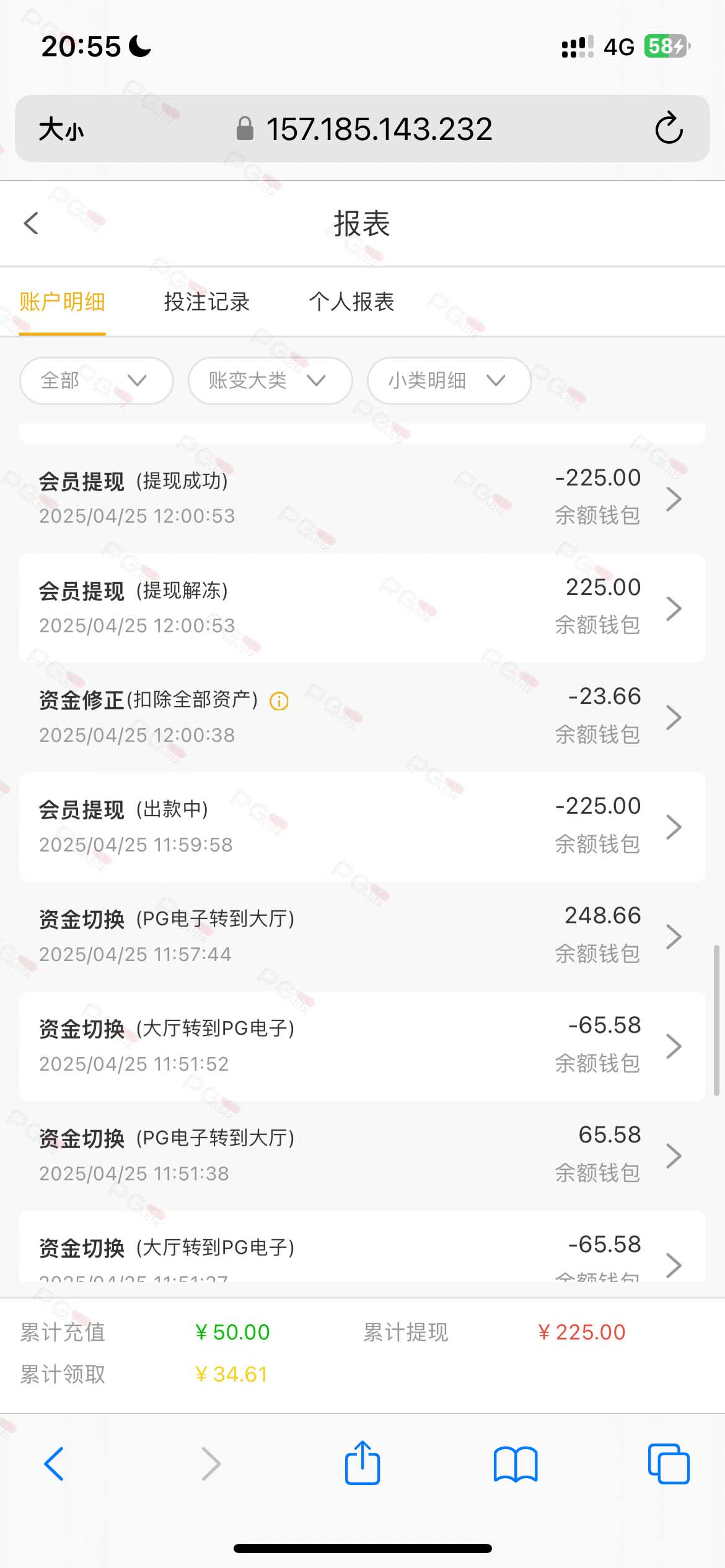
Task: Show open Safari tabs
Action: [669, 1463]
